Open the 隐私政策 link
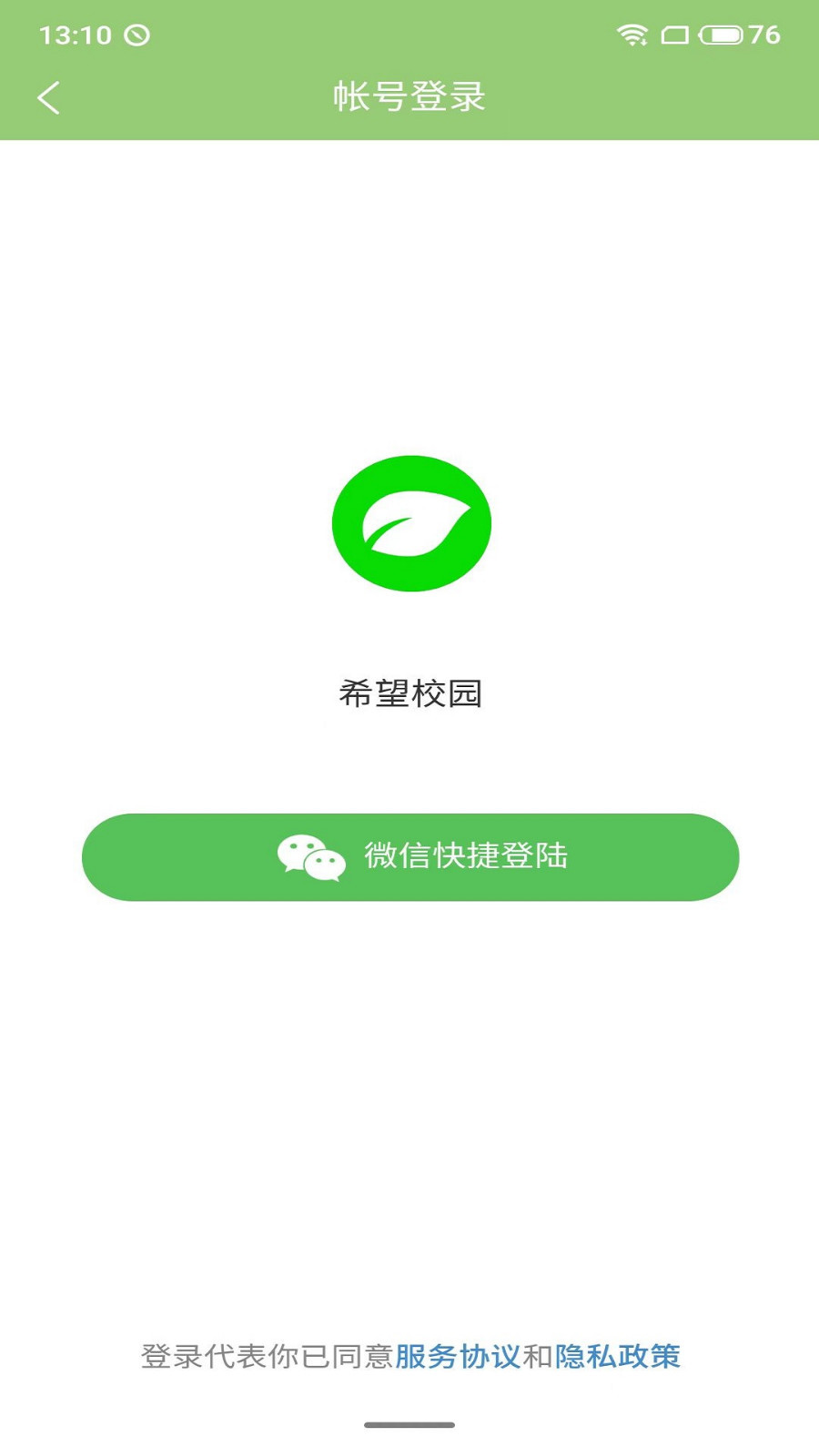The height and width of the screenshot is (1456, 819). coord(618,1356)
